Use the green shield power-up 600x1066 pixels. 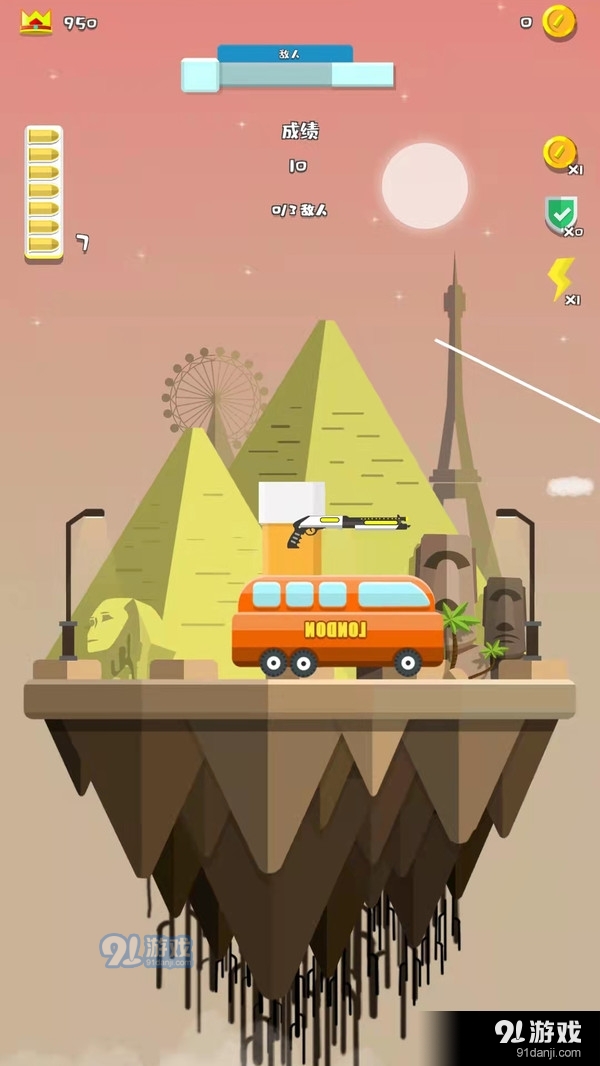click(x=560, y=214)
